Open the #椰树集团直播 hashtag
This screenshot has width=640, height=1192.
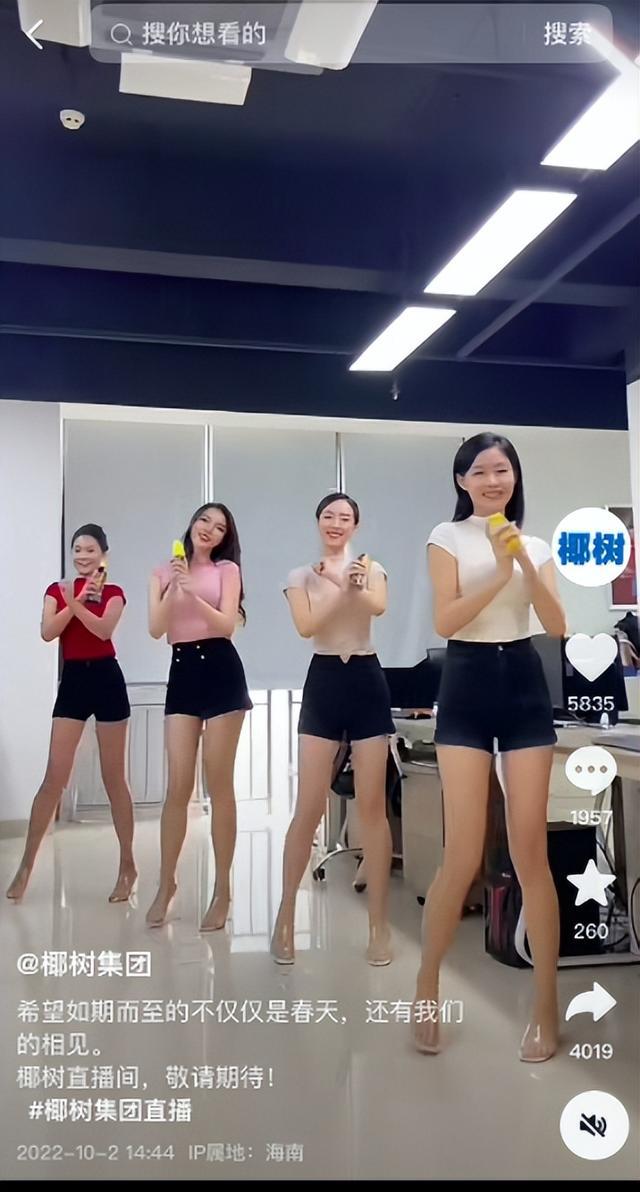[x=110, y=1109]
